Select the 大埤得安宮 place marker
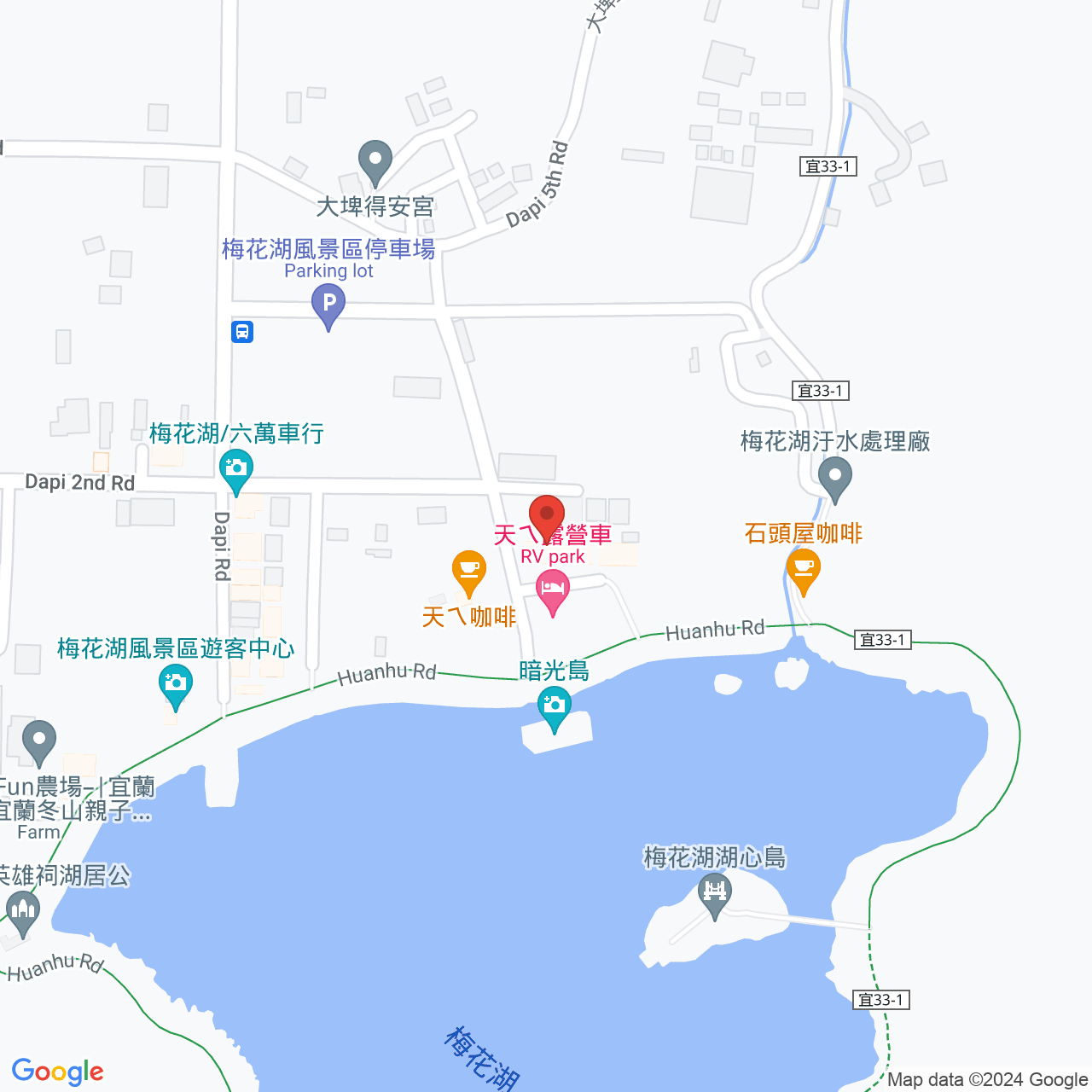 375,160
